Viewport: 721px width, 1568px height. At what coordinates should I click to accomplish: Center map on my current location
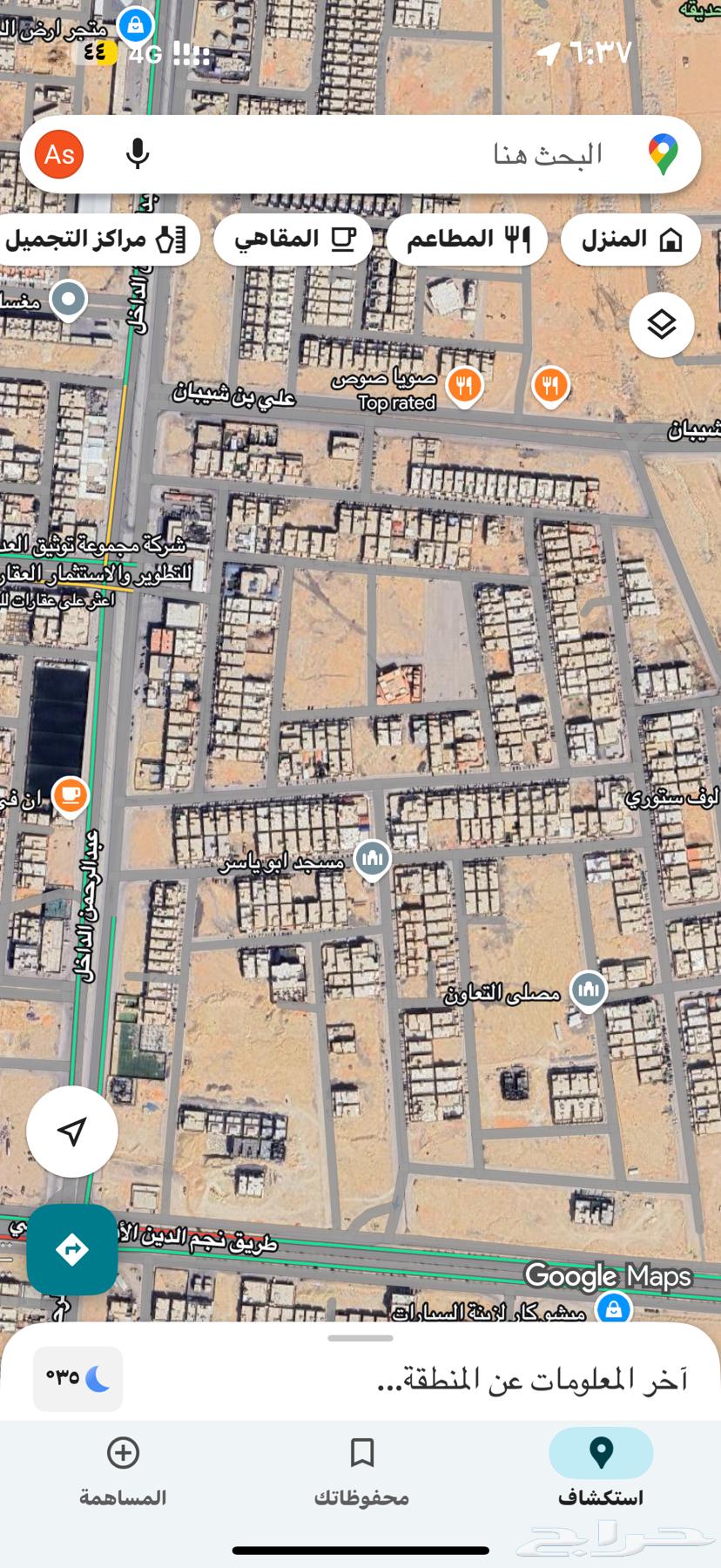72,1131
